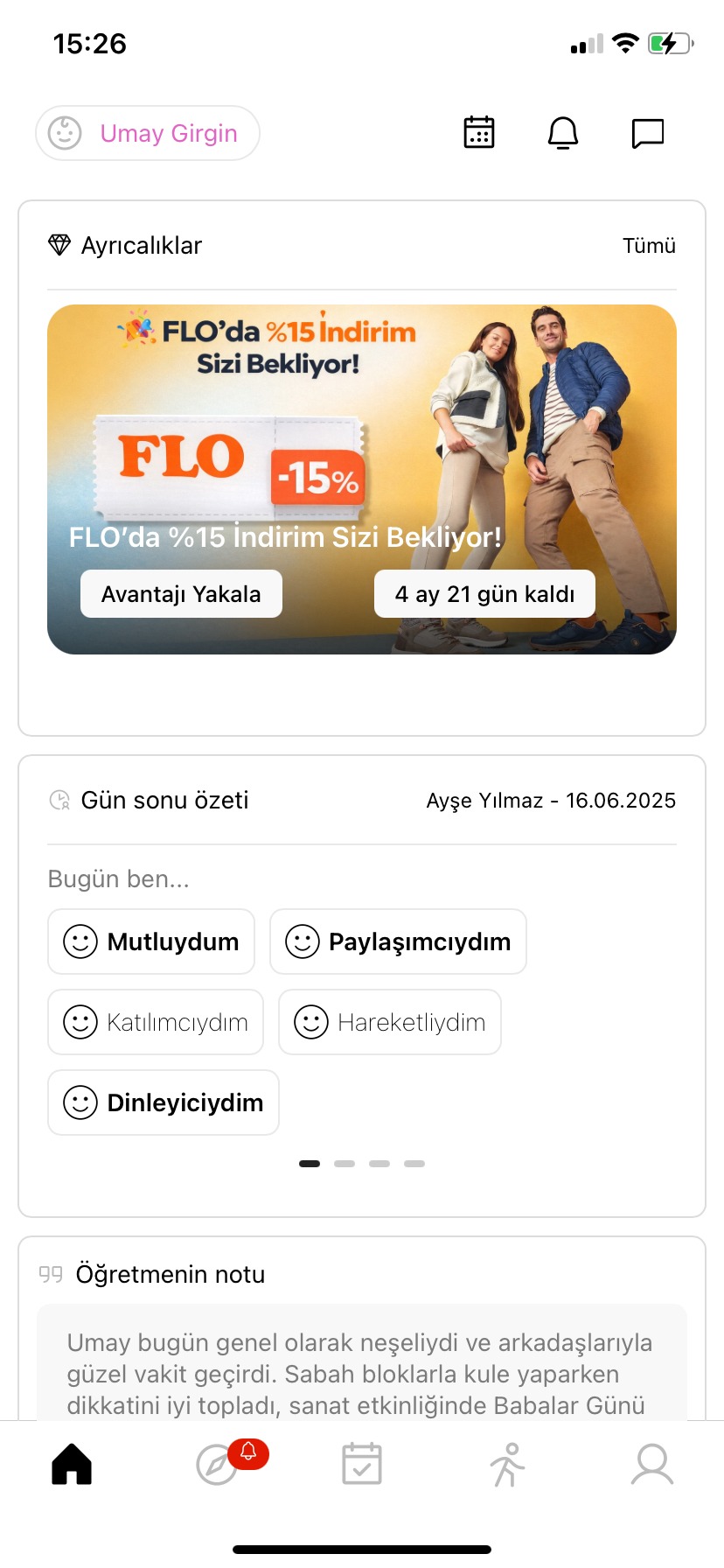Click the clock icon beside Gün sonu özeti

pyautogui.click(x=59, y=799)
